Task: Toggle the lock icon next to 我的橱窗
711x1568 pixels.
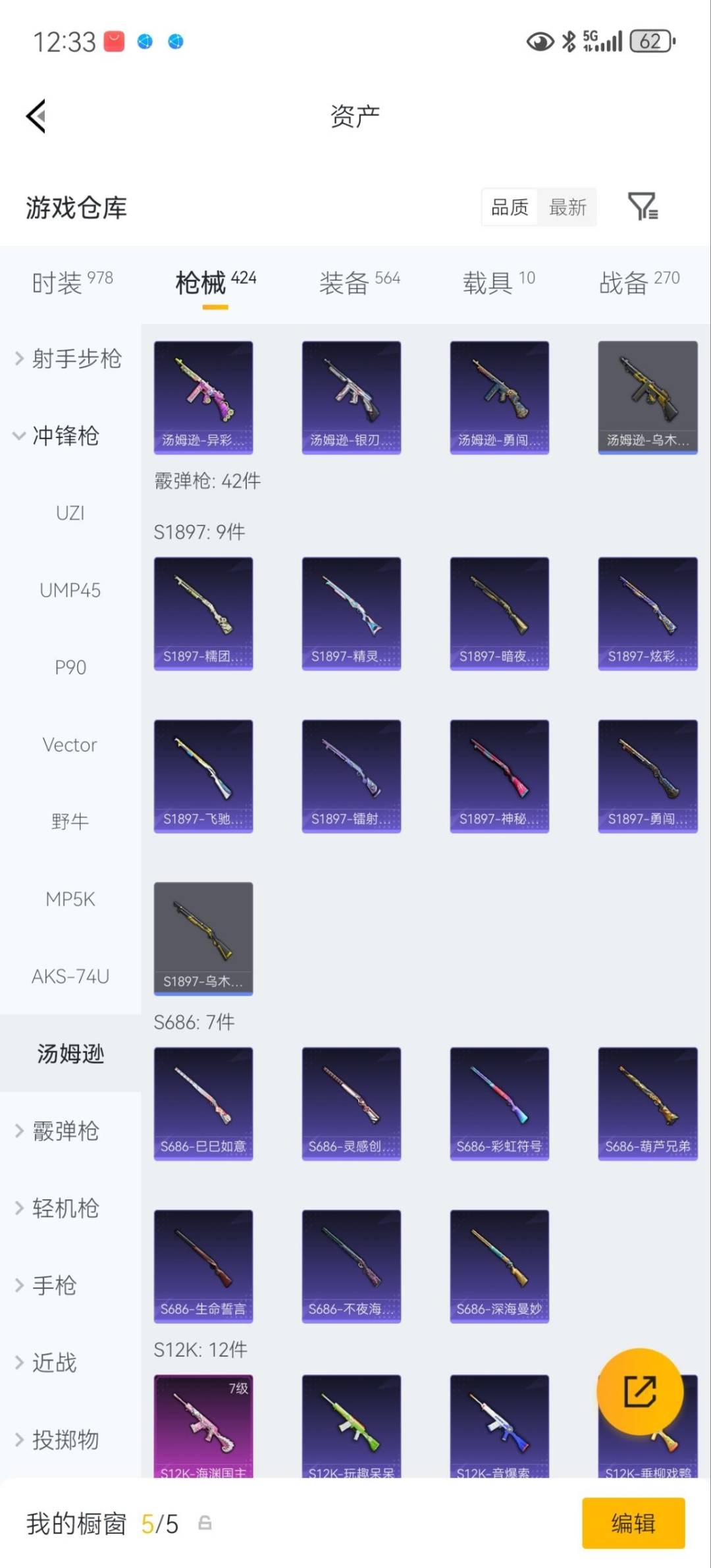Action: (x=203, y=1525)
